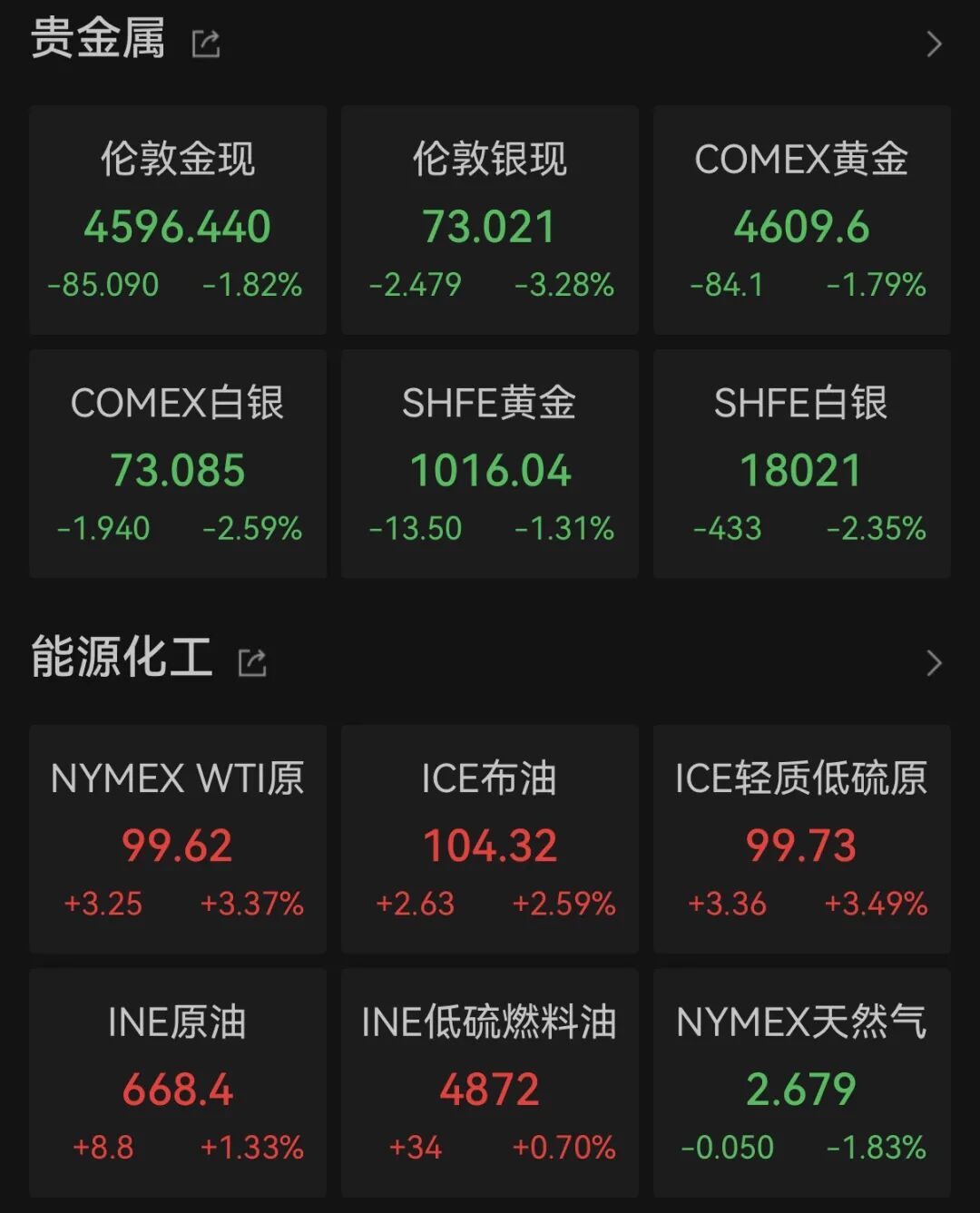The image size is (980, 1213).
Task: Open NYMEX WTI原 crude oil card
Action: pyautogui.click(x=178, y=838)
